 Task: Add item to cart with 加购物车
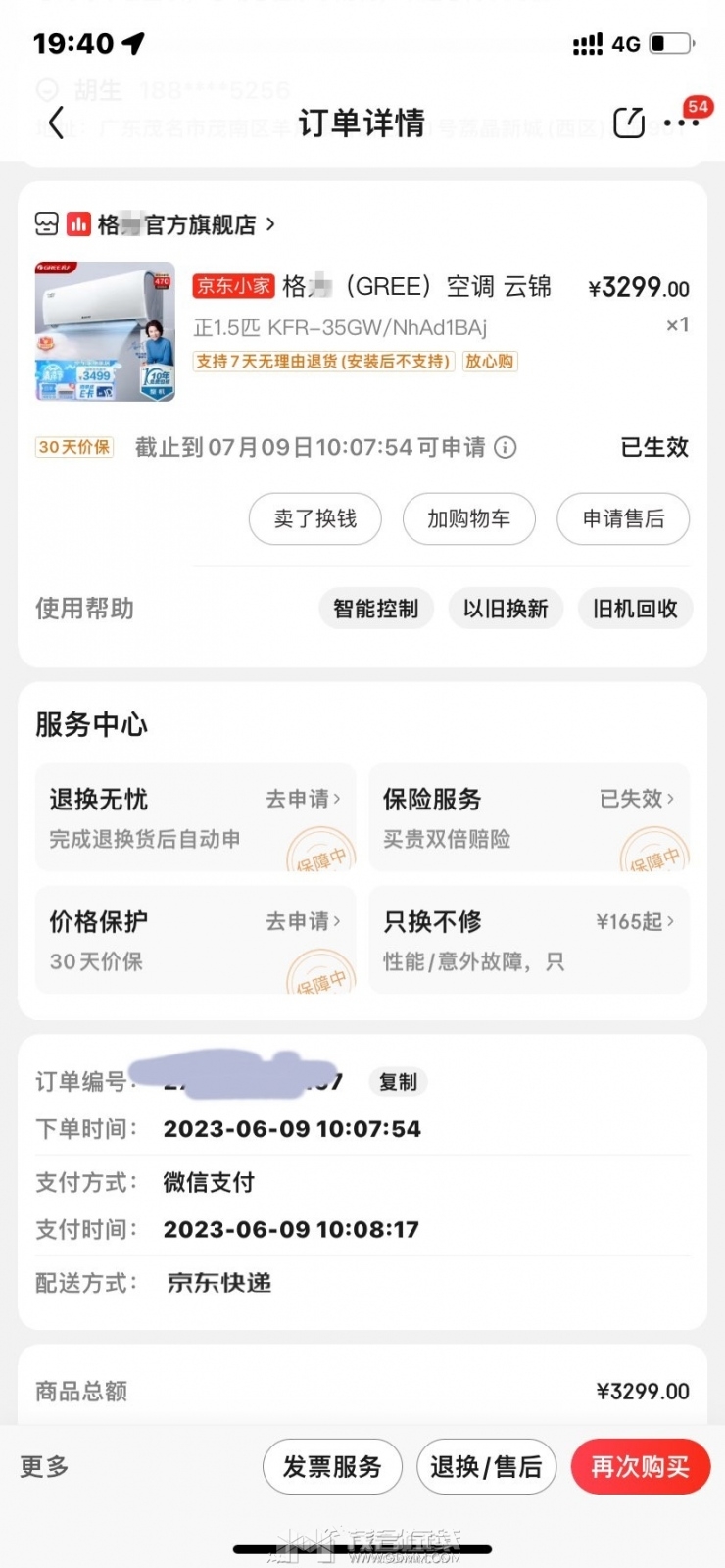pyautogui.click(x=469, y=518)
